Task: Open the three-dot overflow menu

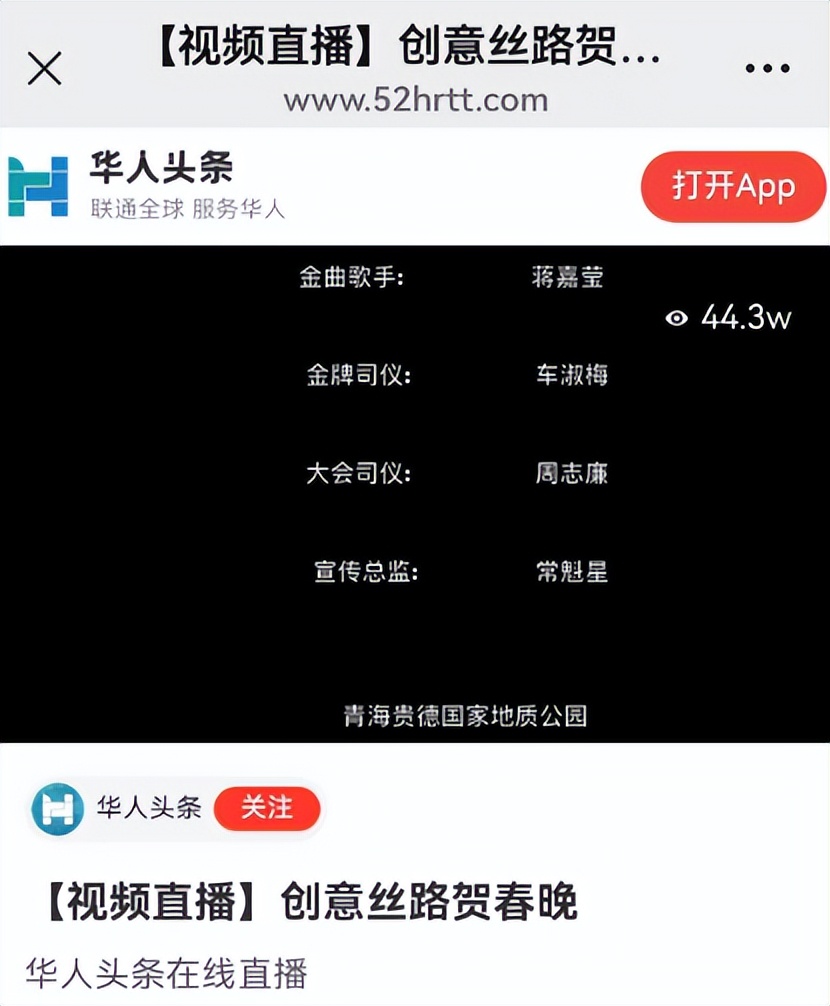Action: (767, 69)
